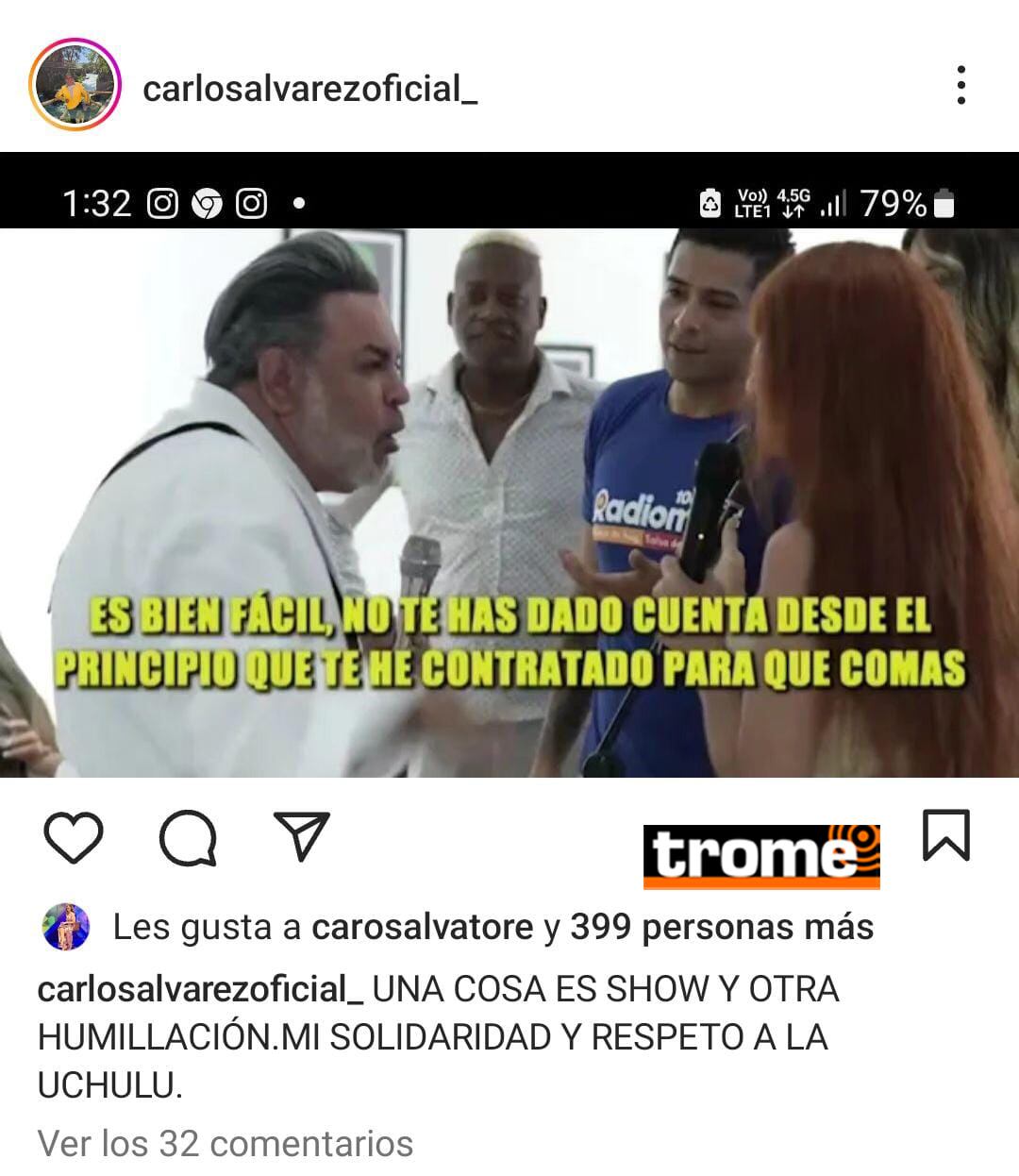
Task: Open carlosalvarezoficial_ profile picture story
Action: tap(75, 85)
